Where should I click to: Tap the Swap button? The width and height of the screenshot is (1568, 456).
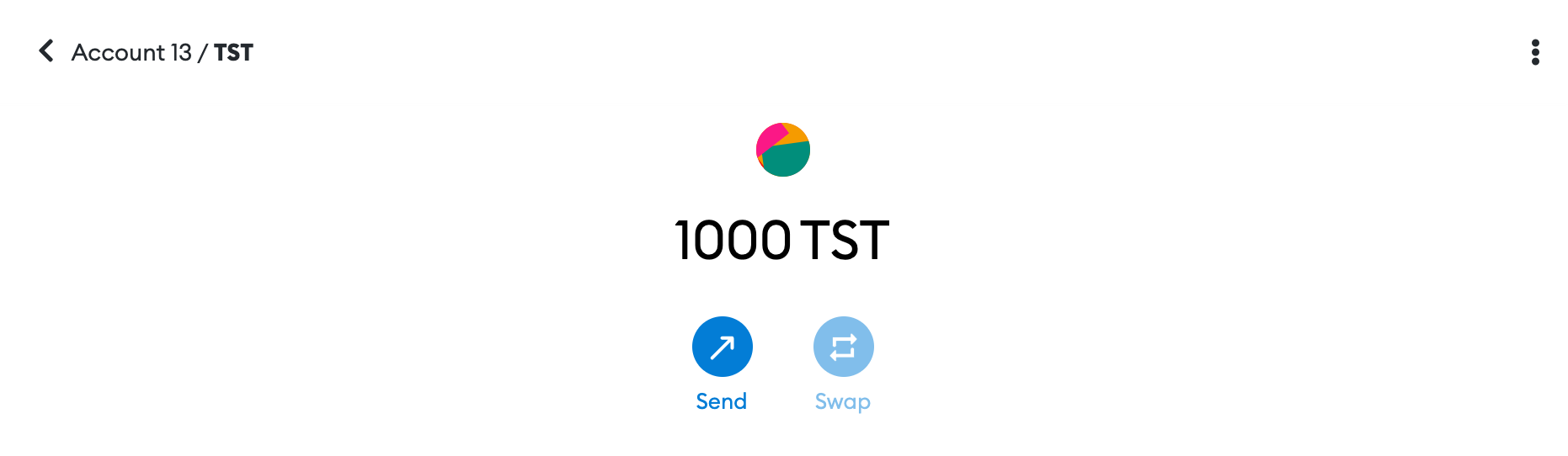point(843,347)
